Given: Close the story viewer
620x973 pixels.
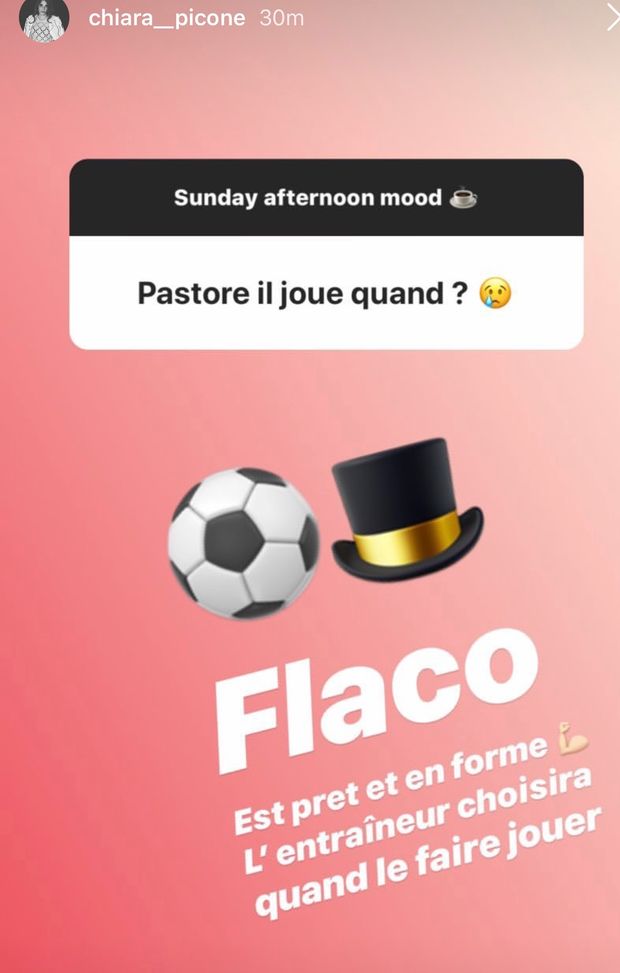Looking at the screenshot, I should pos(611,17).
